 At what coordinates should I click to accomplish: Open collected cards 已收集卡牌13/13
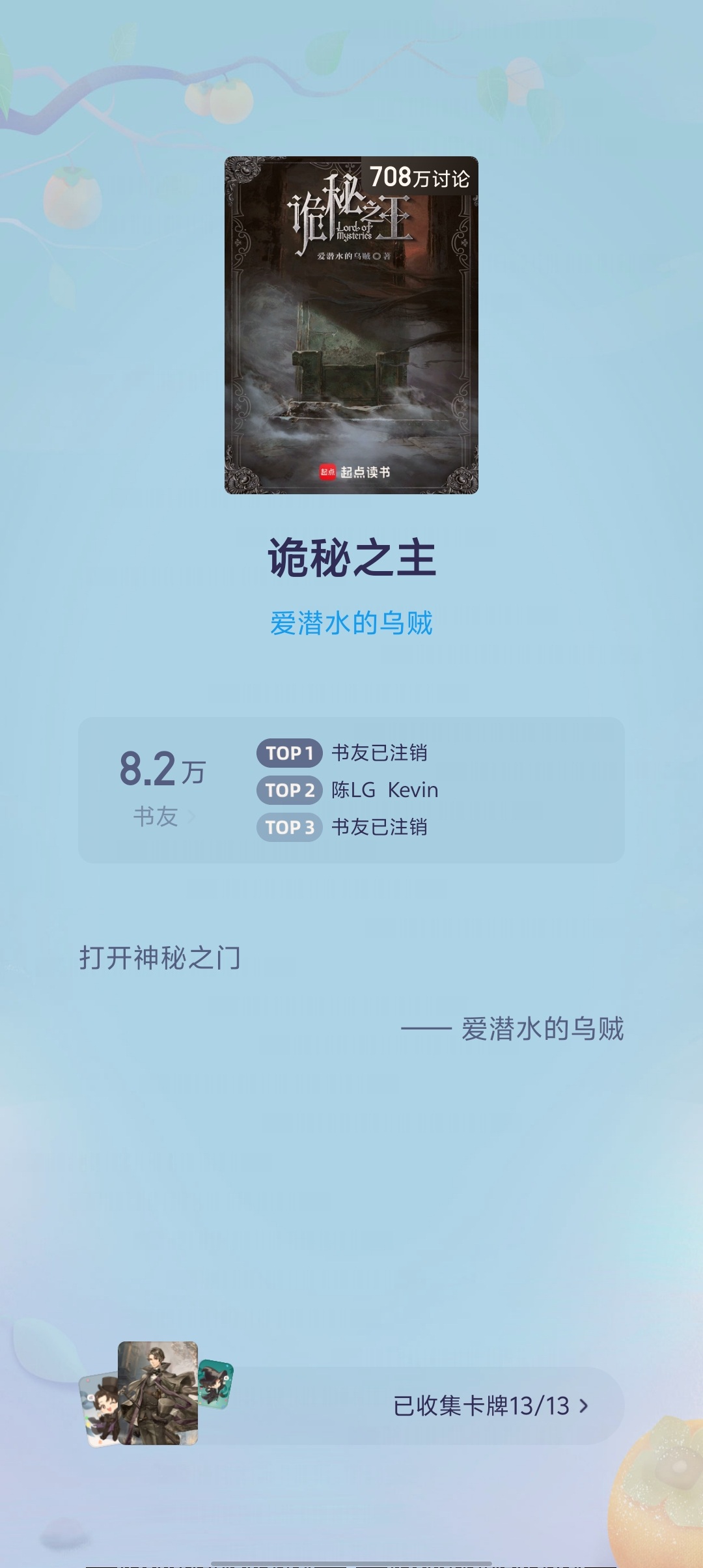(x=491, y=1406)
